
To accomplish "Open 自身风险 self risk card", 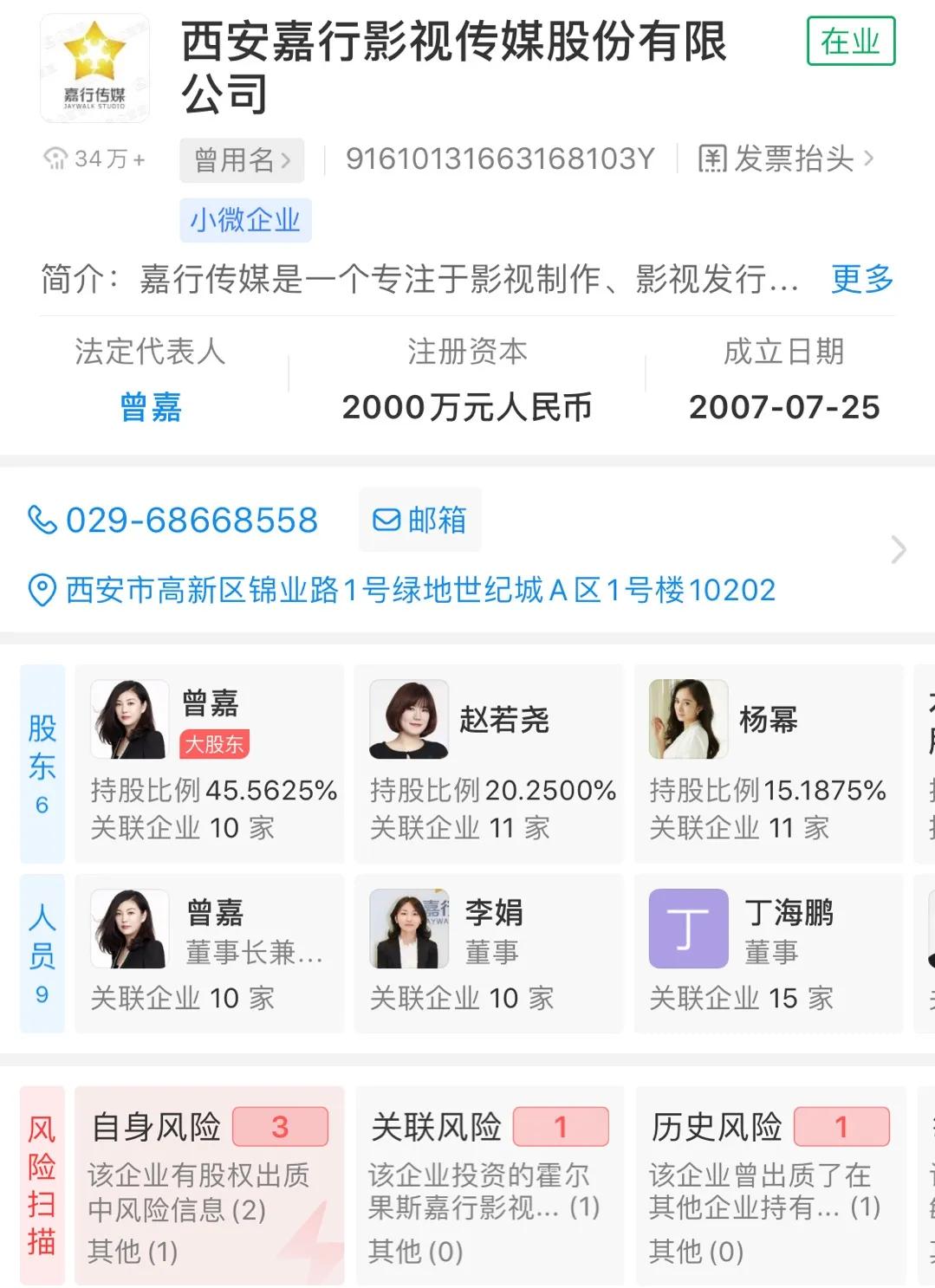I will click(209, 1185).
